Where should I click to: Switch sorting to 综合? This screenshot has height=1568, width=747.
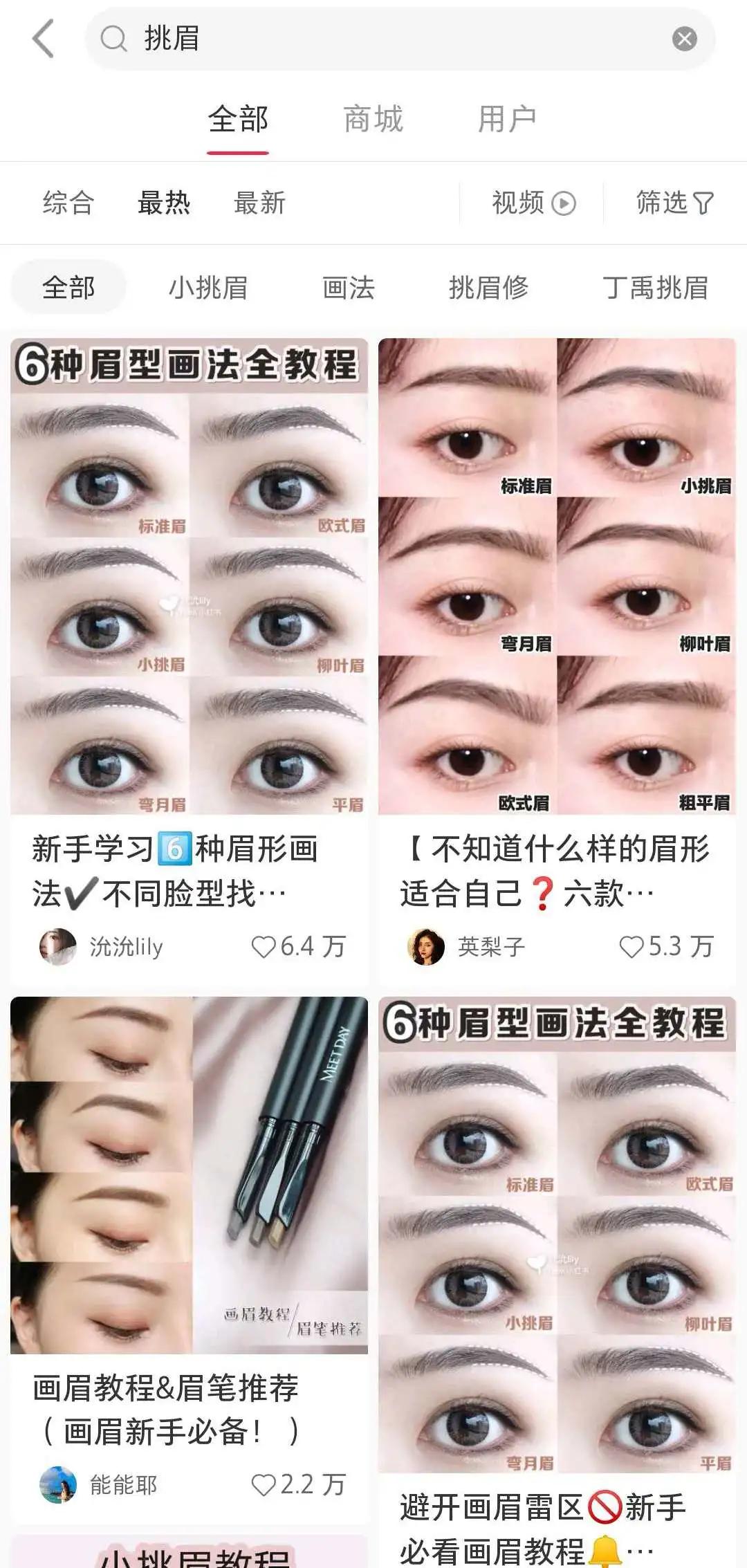pos(68,203)
